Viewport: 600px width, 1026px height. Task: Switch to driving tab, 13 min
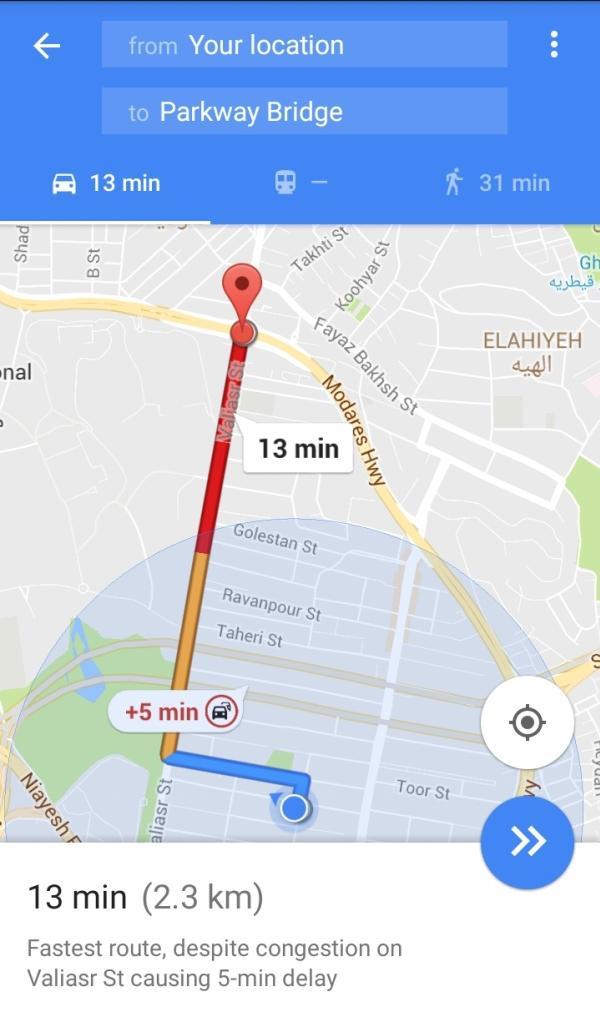pos(106,183)
